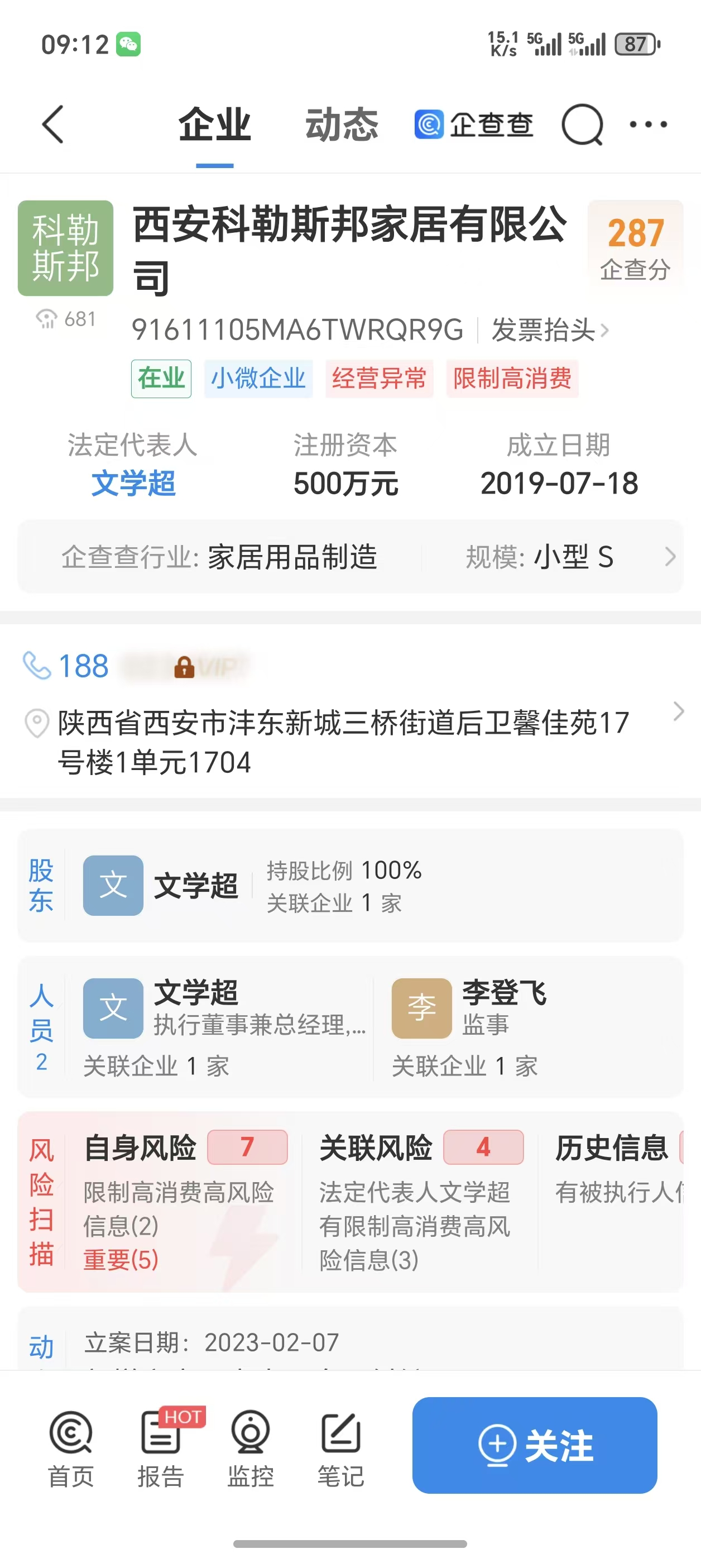Reveal the locked VIP phone number
This screenshot has width=701, height=1568.
pyautogui.click(x=184, y=667)
